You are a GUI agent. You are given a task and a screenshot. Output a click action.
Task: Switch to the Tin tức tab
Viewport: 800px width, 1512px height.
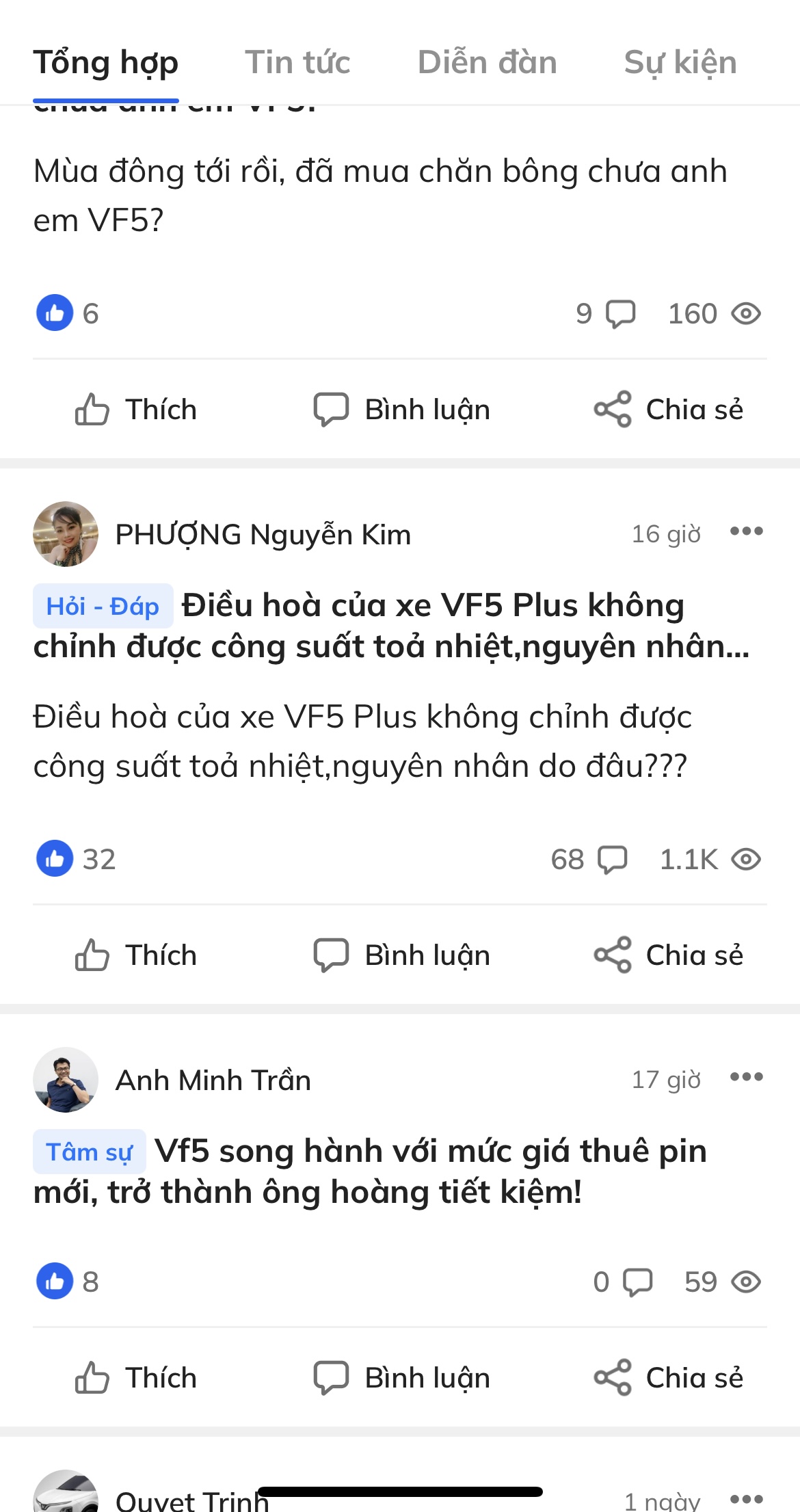point(297,63)
